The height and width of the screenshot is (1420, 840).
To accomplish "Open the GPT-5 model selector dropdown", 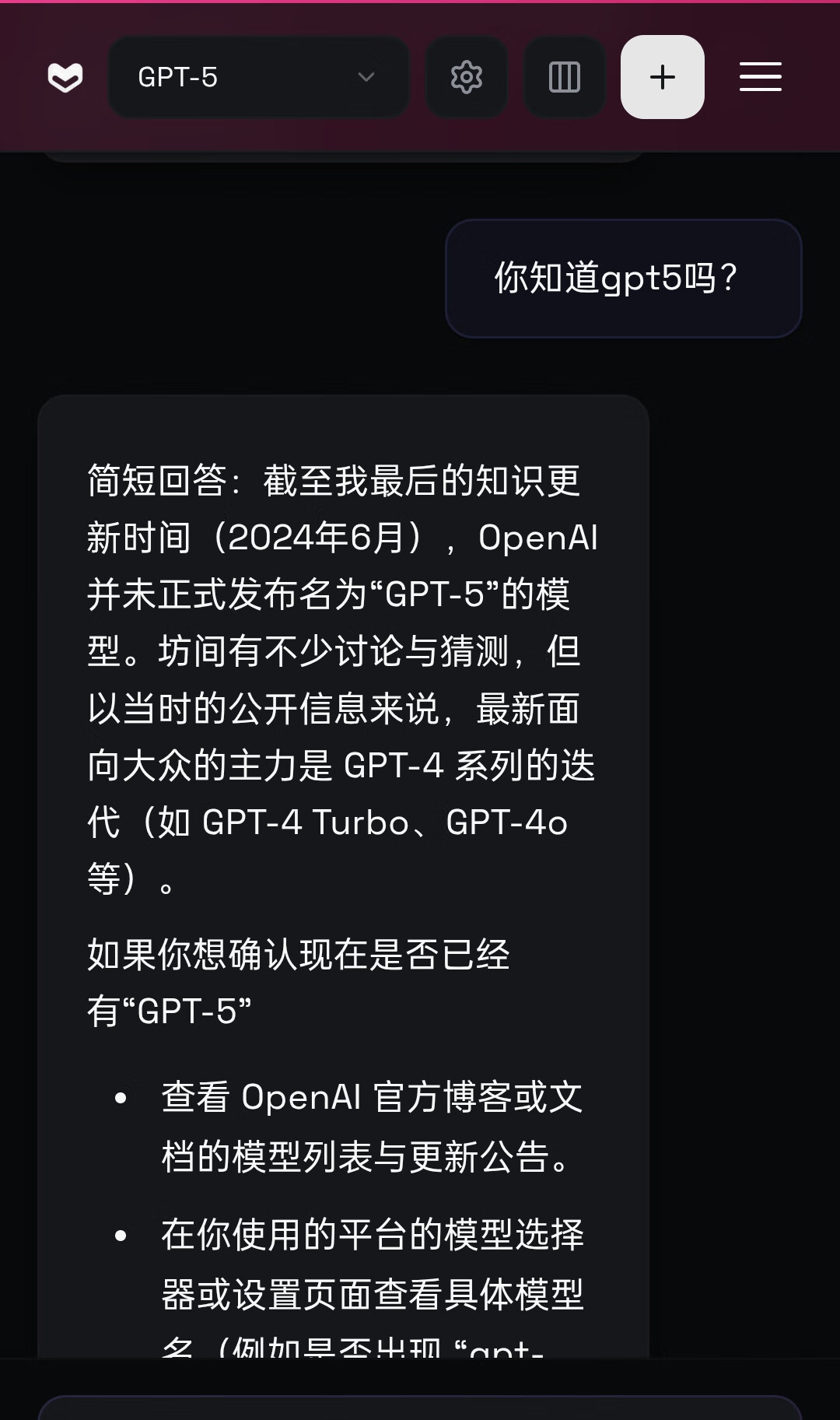I will click(258, 77).
